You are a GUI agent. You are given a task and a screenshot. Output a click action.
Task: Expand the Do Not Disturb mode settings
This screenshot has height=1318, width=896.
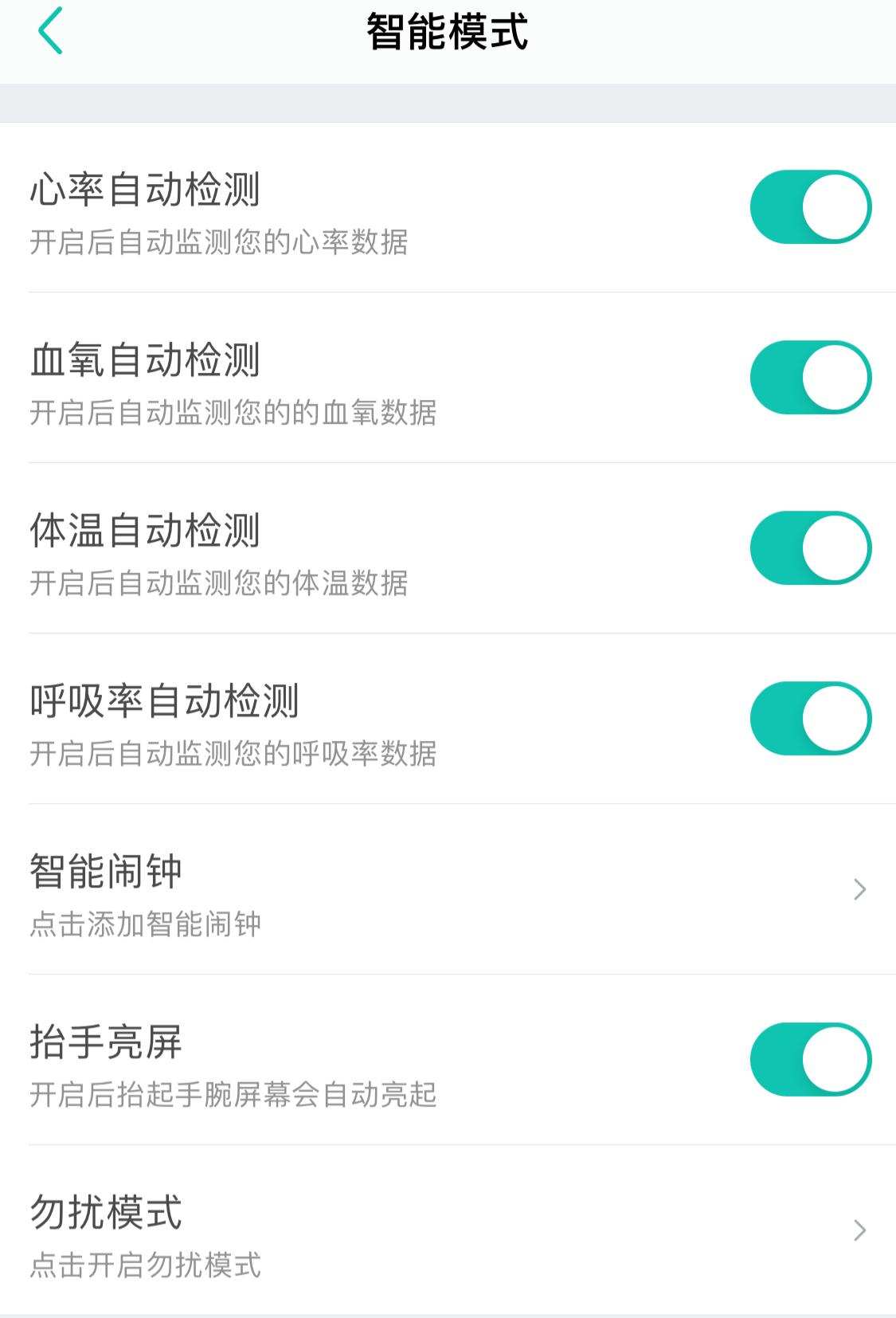pyautogui.click(x=858, y=1230)
